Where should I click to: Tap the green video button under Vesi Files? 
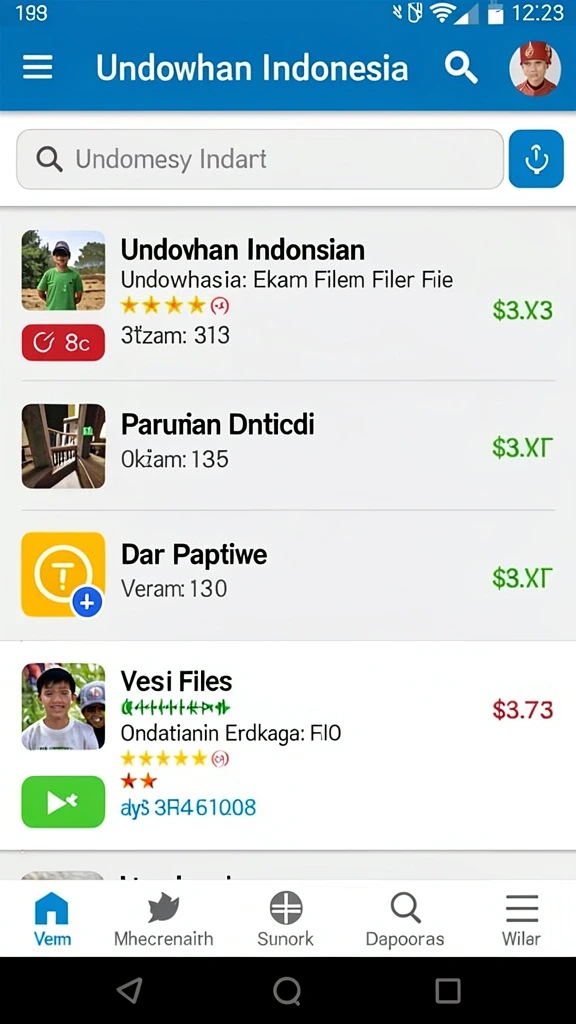(x=63, y=802)
